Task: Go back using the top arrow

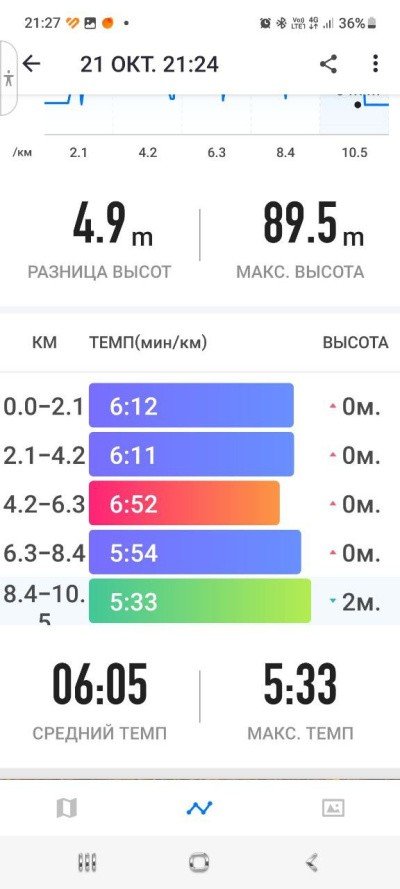Action: coord(31,64)
